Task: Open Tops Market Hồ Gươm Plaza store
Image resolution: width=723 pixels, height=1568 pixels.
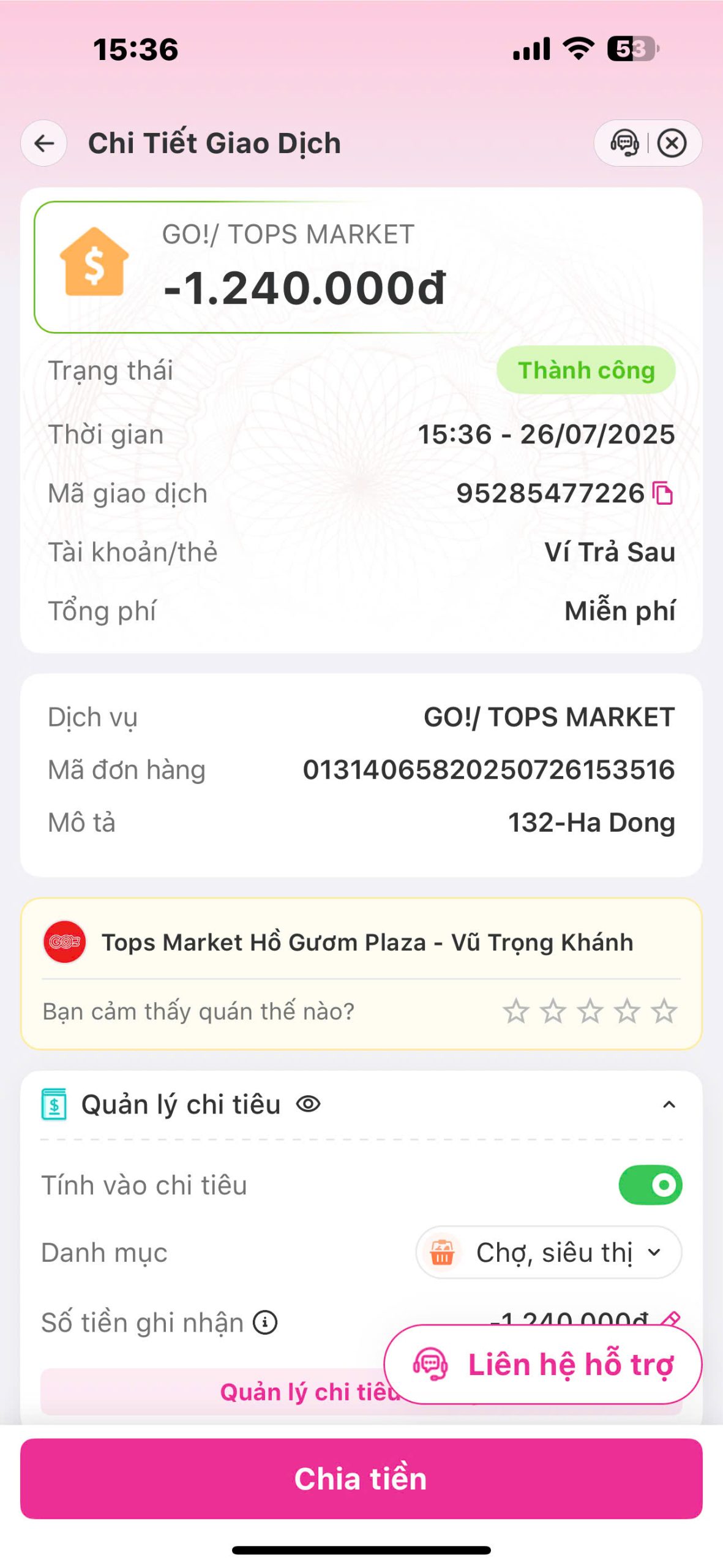Action: pyautogui.click(x=367, y=943)
